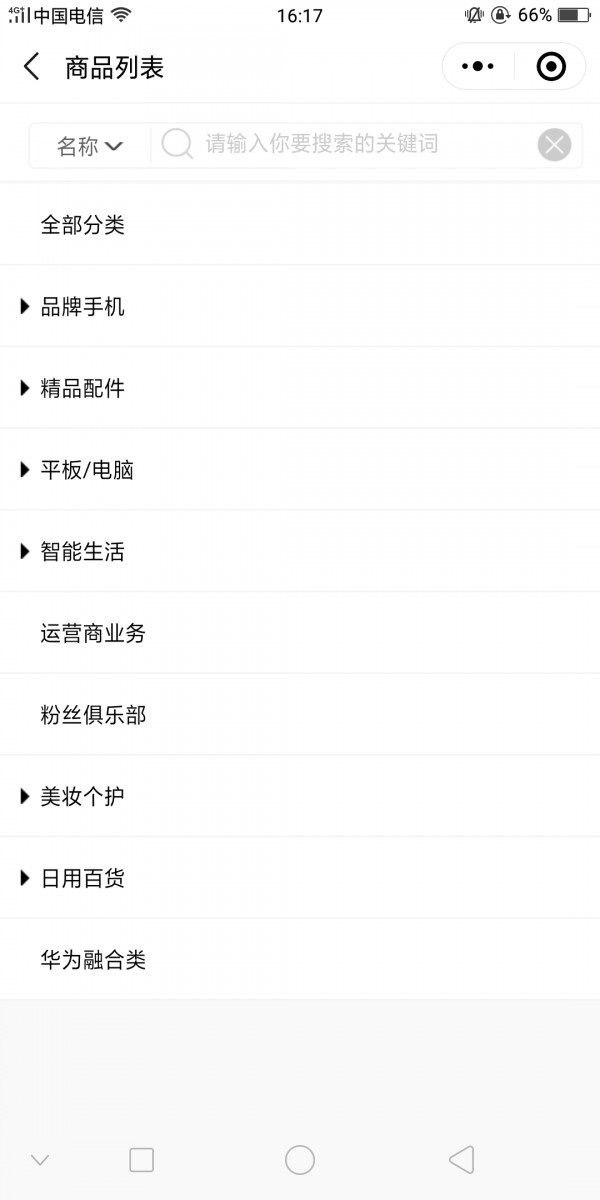Choose 运营商业务 category

(x=93, y=633)
